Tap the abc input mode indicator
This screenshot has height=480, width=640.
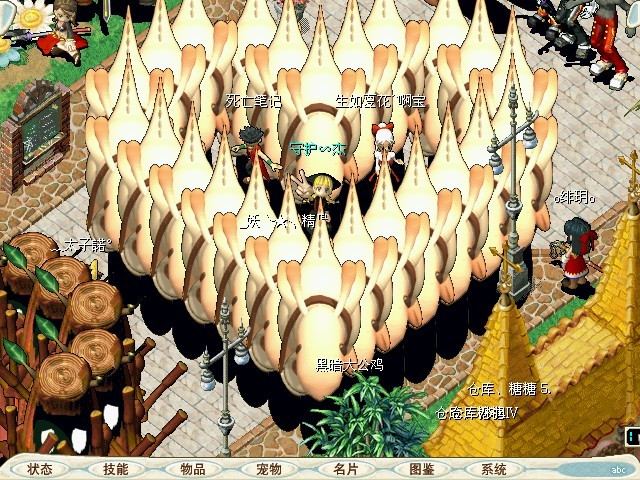click(x=619, y=469)
